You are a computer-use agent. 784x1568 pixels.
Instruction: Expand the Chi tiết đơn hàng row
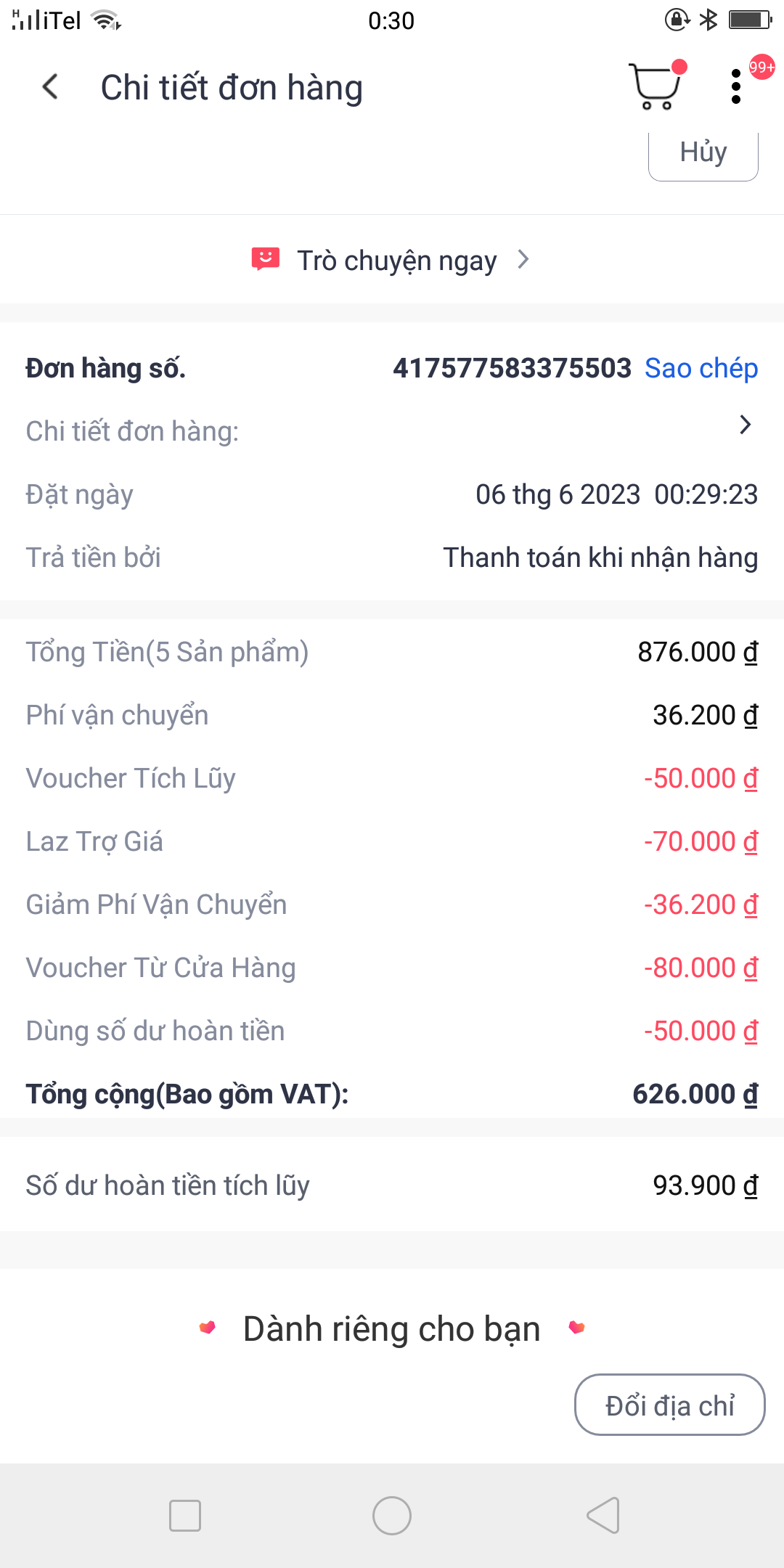[744, 425]
